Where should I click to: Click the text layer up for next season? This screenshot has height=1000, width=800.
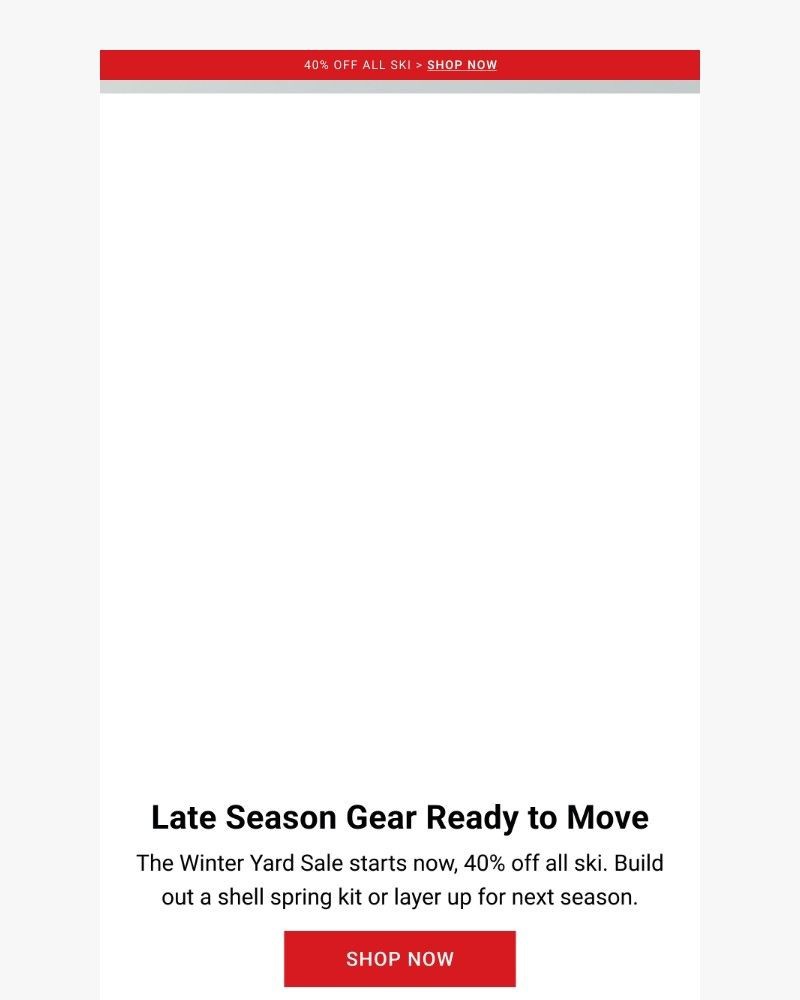pos(490,897)
